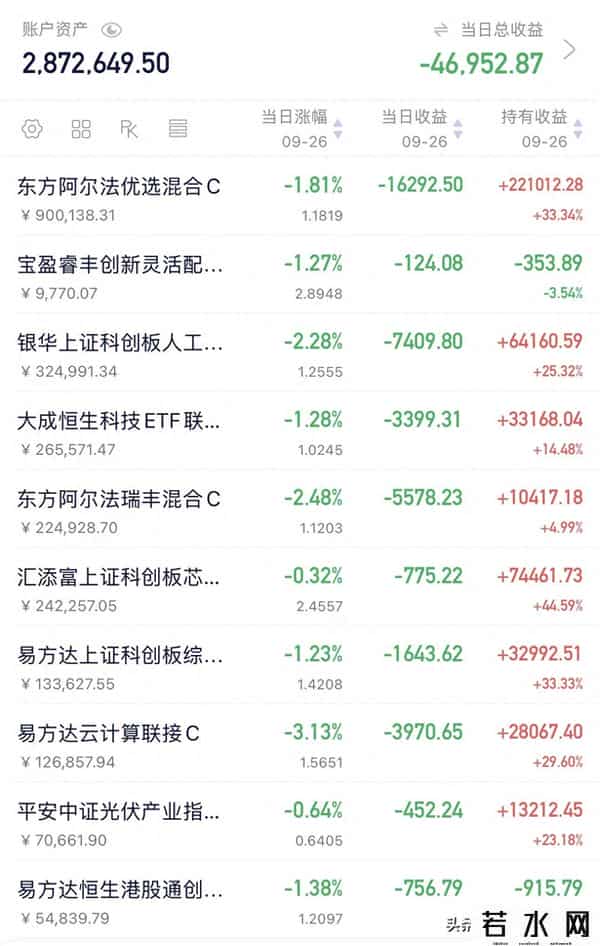
Task: Open 当日总收益 details chevron
Action: [x=570, y=49]
